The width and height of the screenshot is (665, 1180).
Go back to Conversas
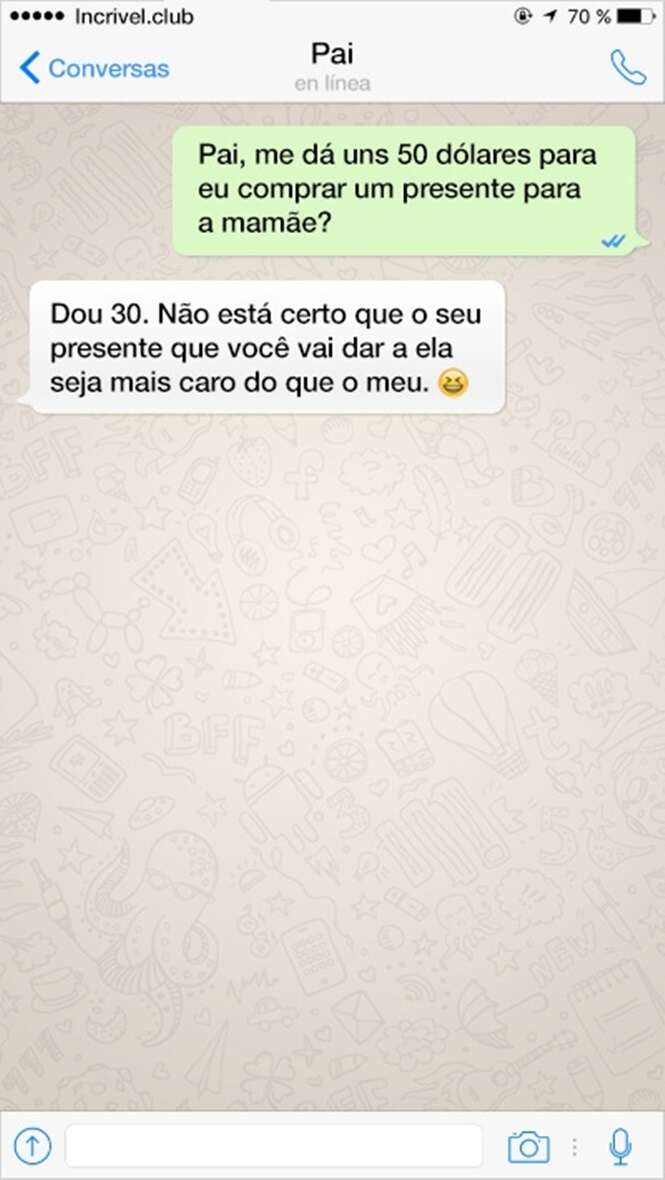pyautogui.click(x=95, y=68)
